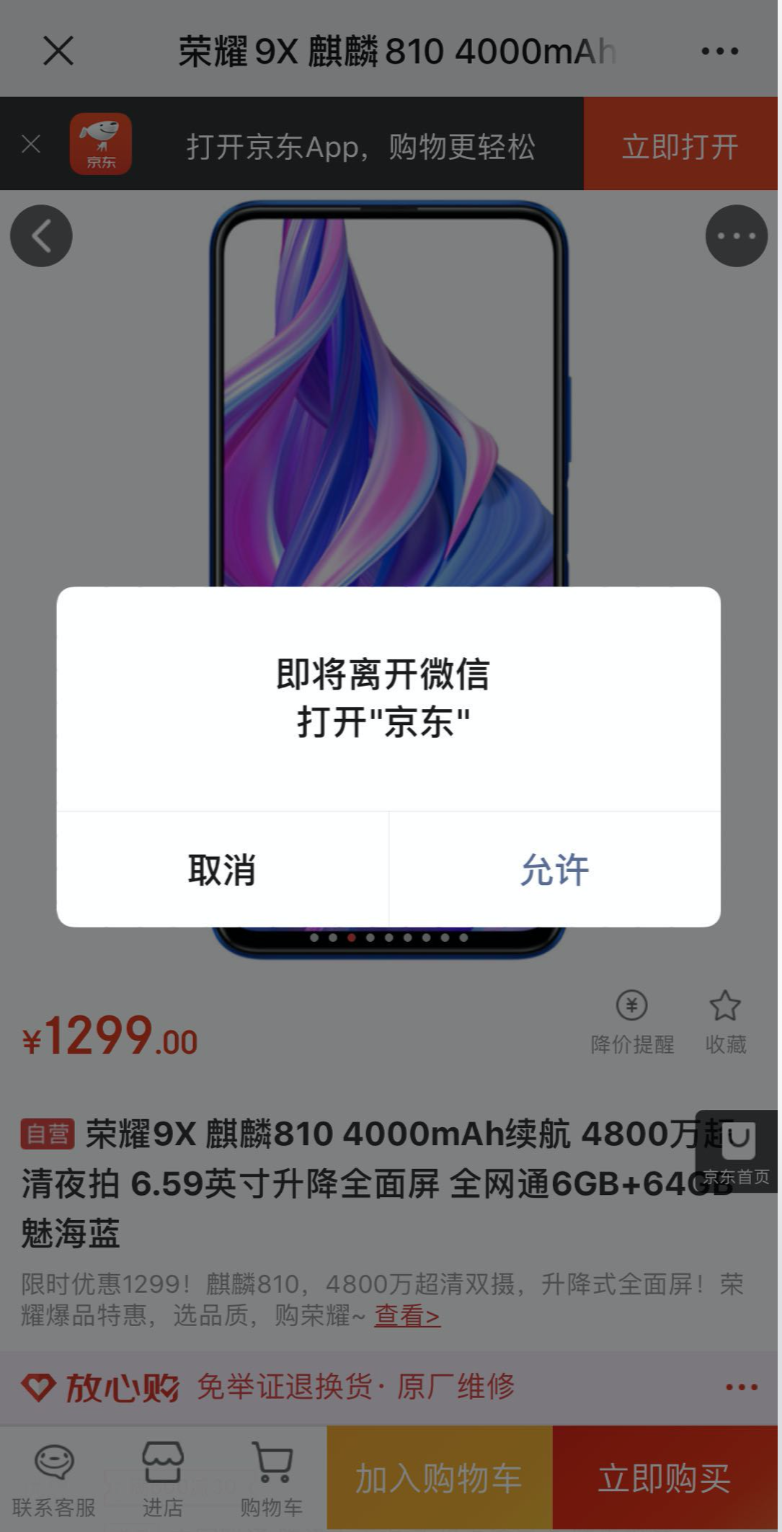
Task: Tap 立即打开 to open JD App
Action: [x=680, y=145]
